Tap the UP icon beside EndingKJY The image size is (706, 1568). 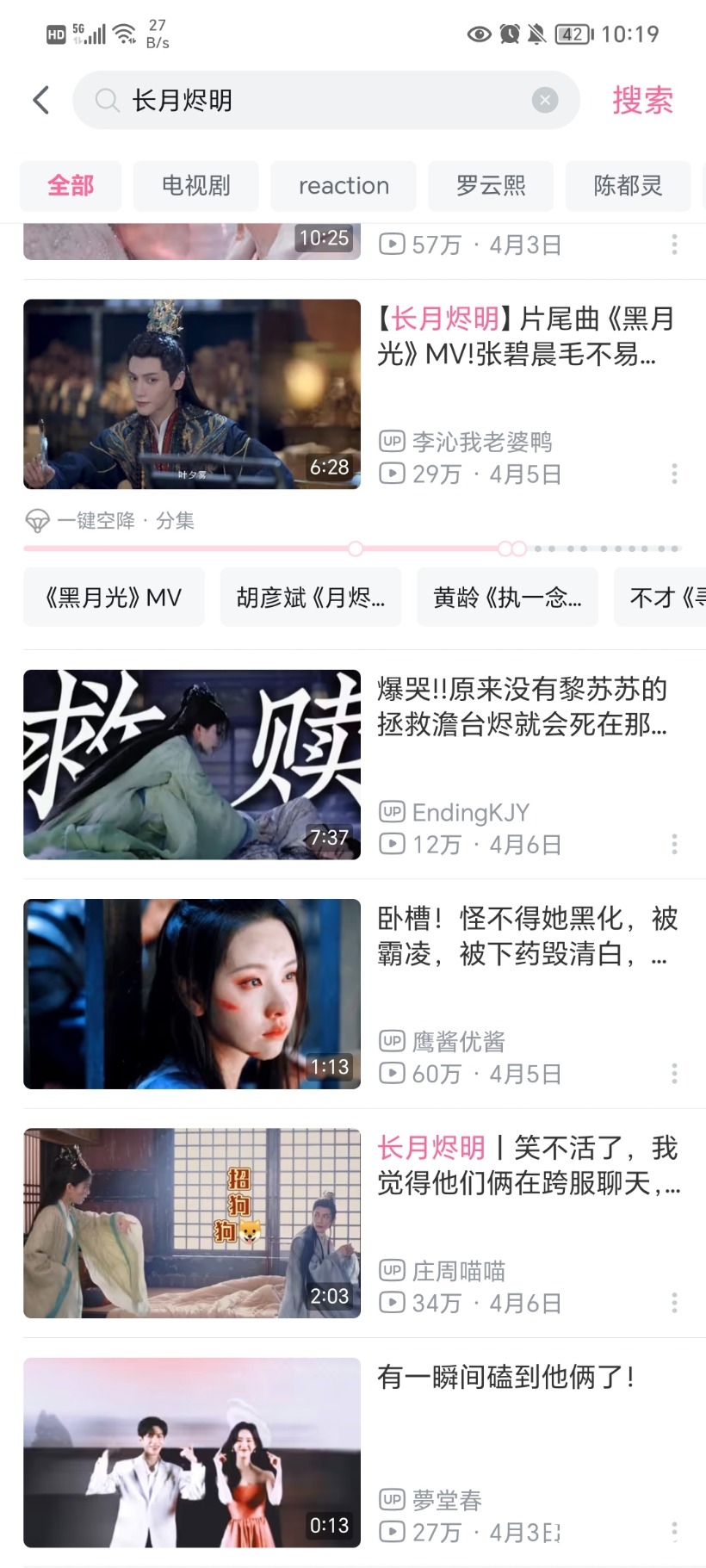click(x=391, y=811)
